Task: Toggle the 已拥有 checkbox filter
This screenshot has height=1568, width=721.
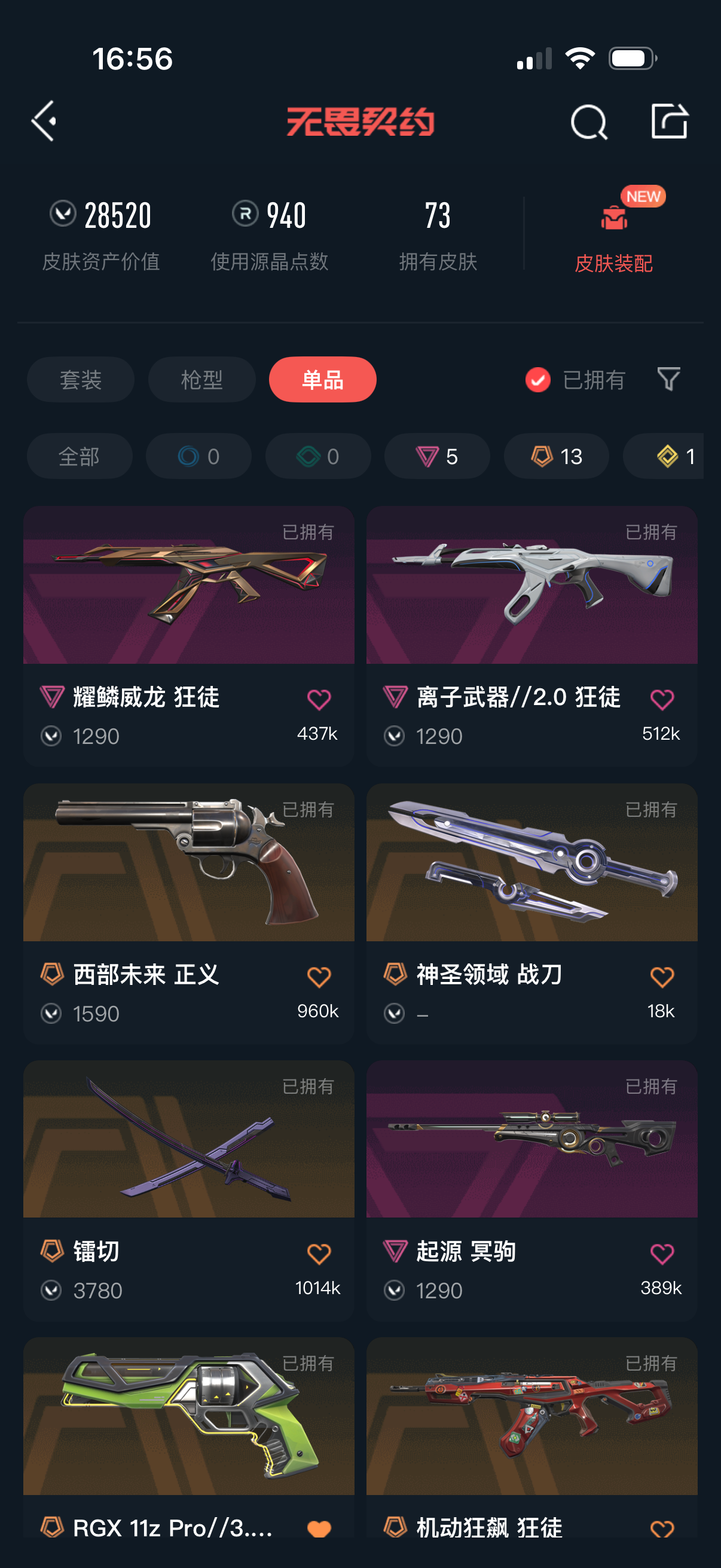Action: pyautogui.click(x=538, y=380)
